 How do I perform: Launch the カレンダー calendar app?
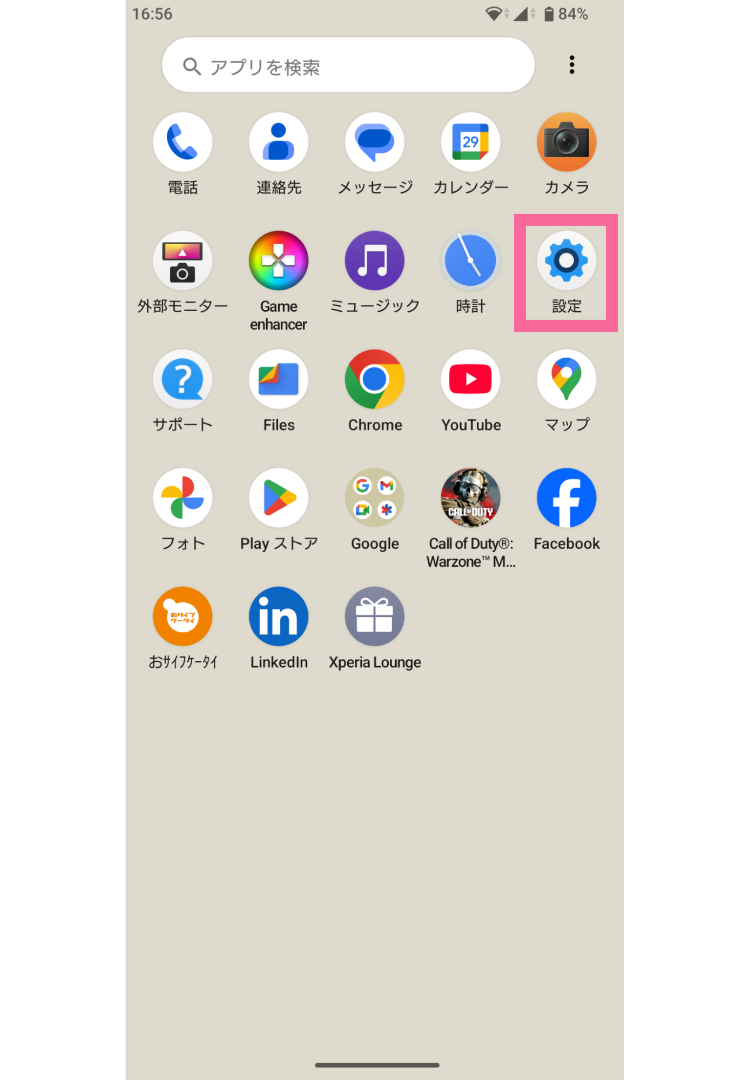[471, 143]
